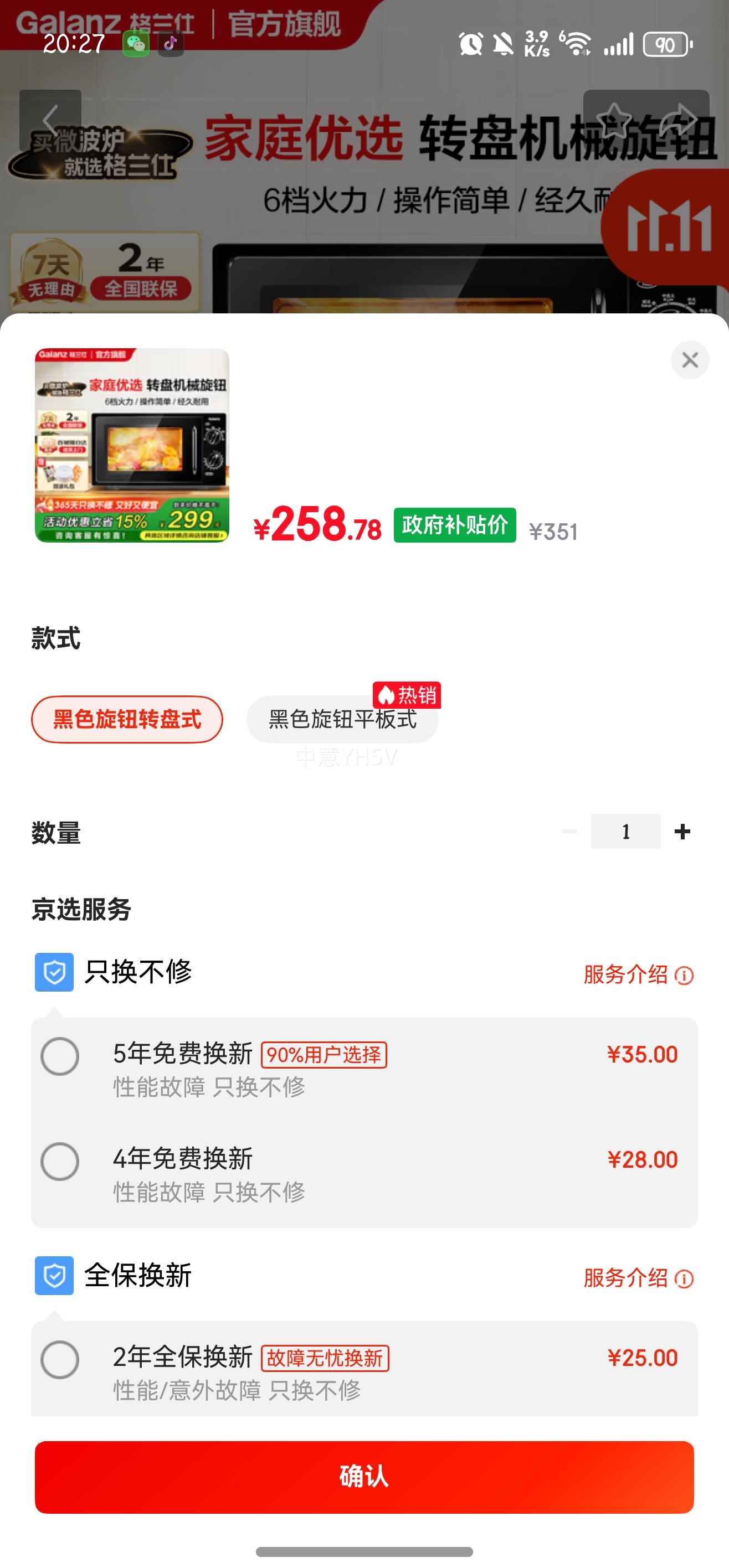This screenshot has width=729, height=1568.
Task: Favorite this product with the star icon
Action: click(614, 120)
